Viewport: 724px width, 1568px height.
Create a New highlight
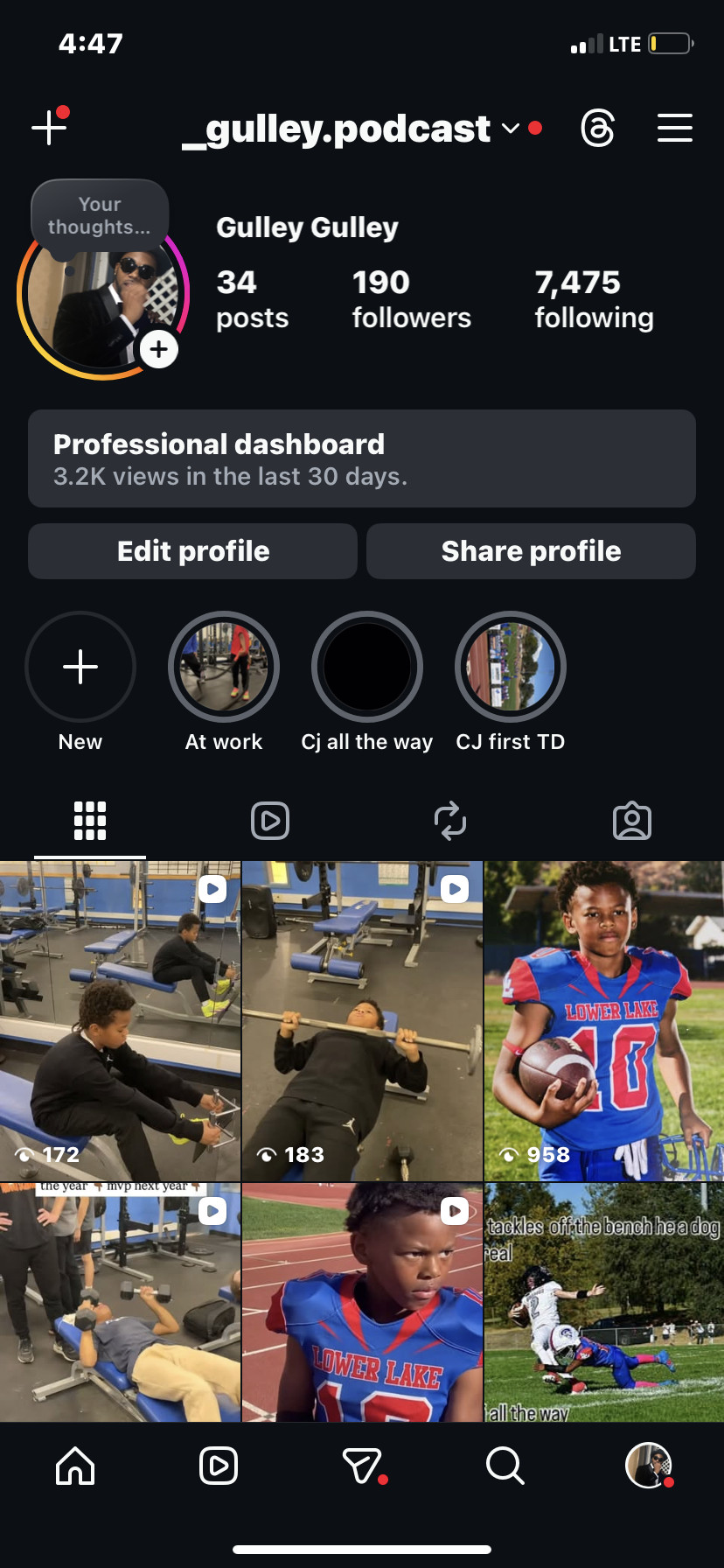tap(80, 667)
